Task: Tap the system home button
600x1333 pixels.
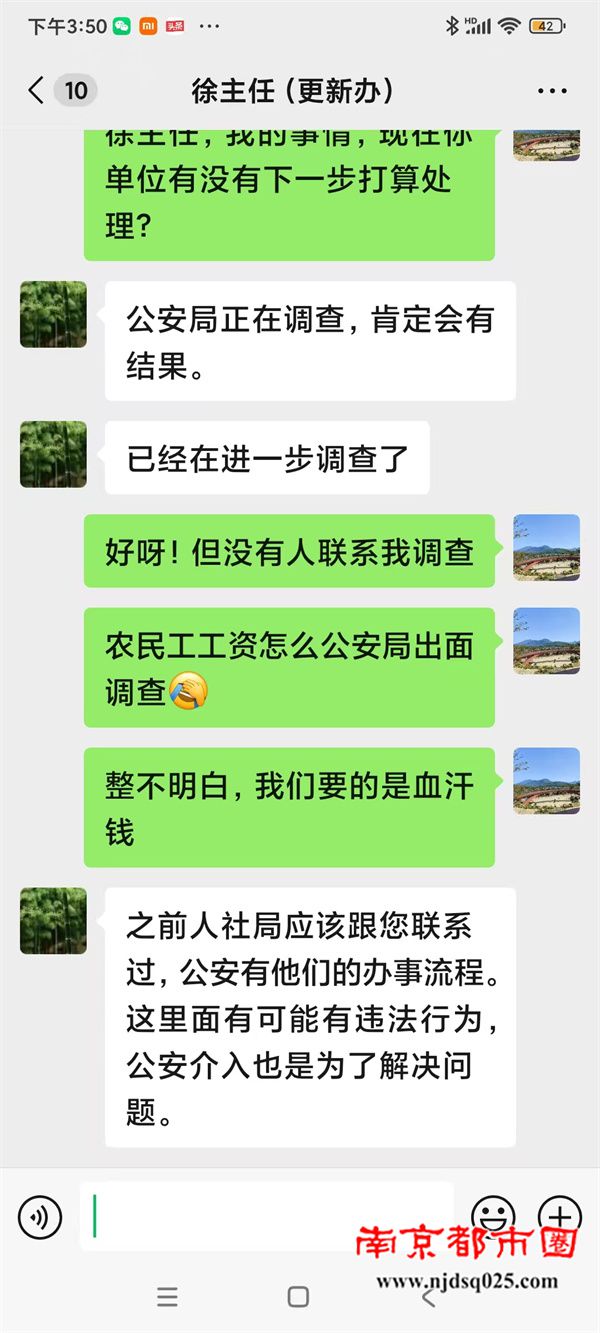Action: tap(298, 1297)
